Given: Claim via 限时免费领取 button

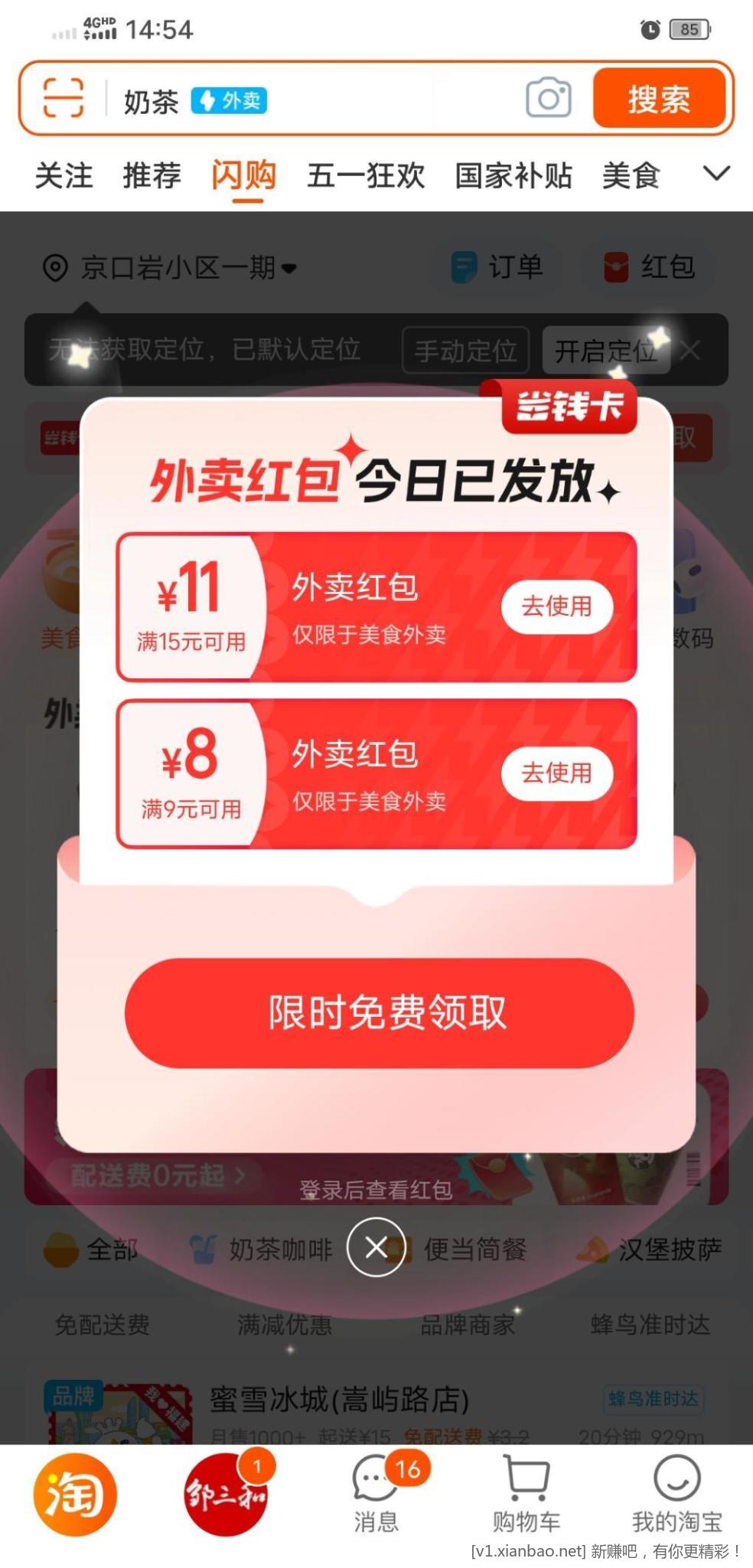Looking at the screenshot, I should point(380,1013).
